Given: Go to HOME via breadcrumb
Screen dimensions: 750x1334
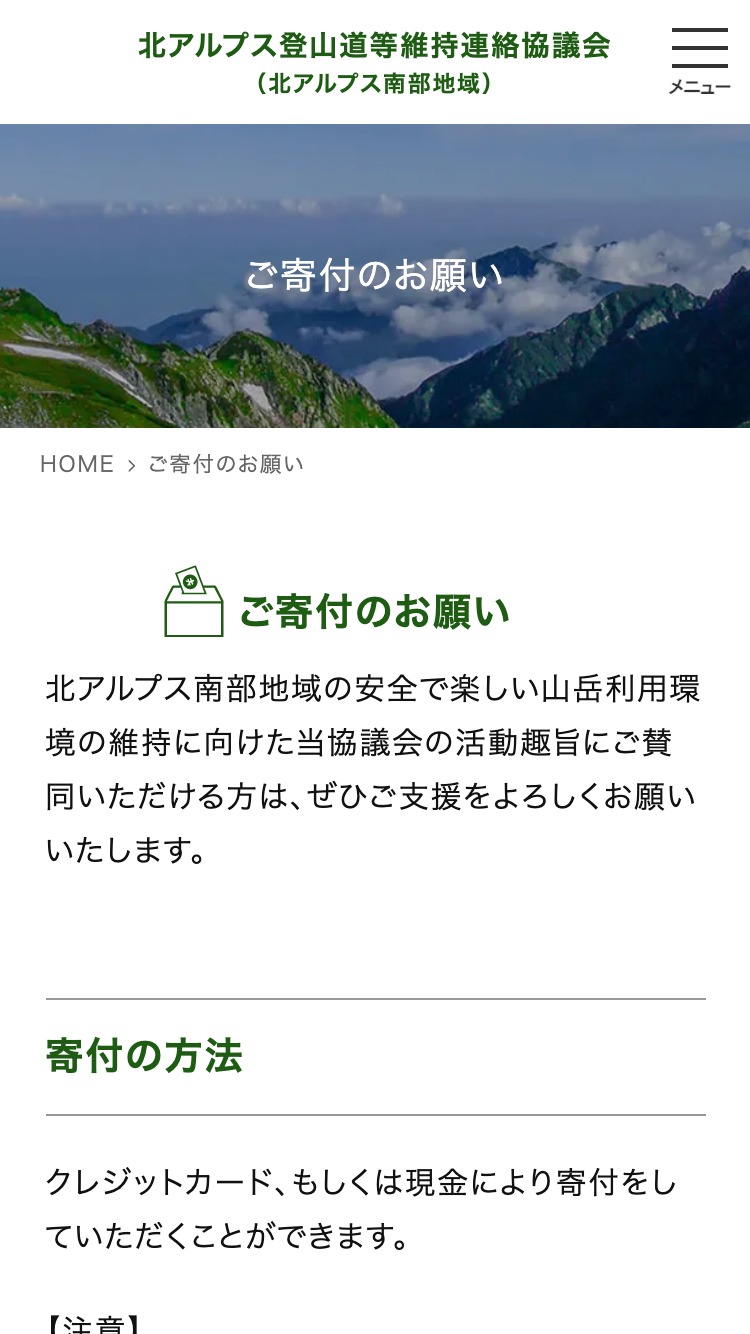Looking at the screenshot, I should [77, 464].
